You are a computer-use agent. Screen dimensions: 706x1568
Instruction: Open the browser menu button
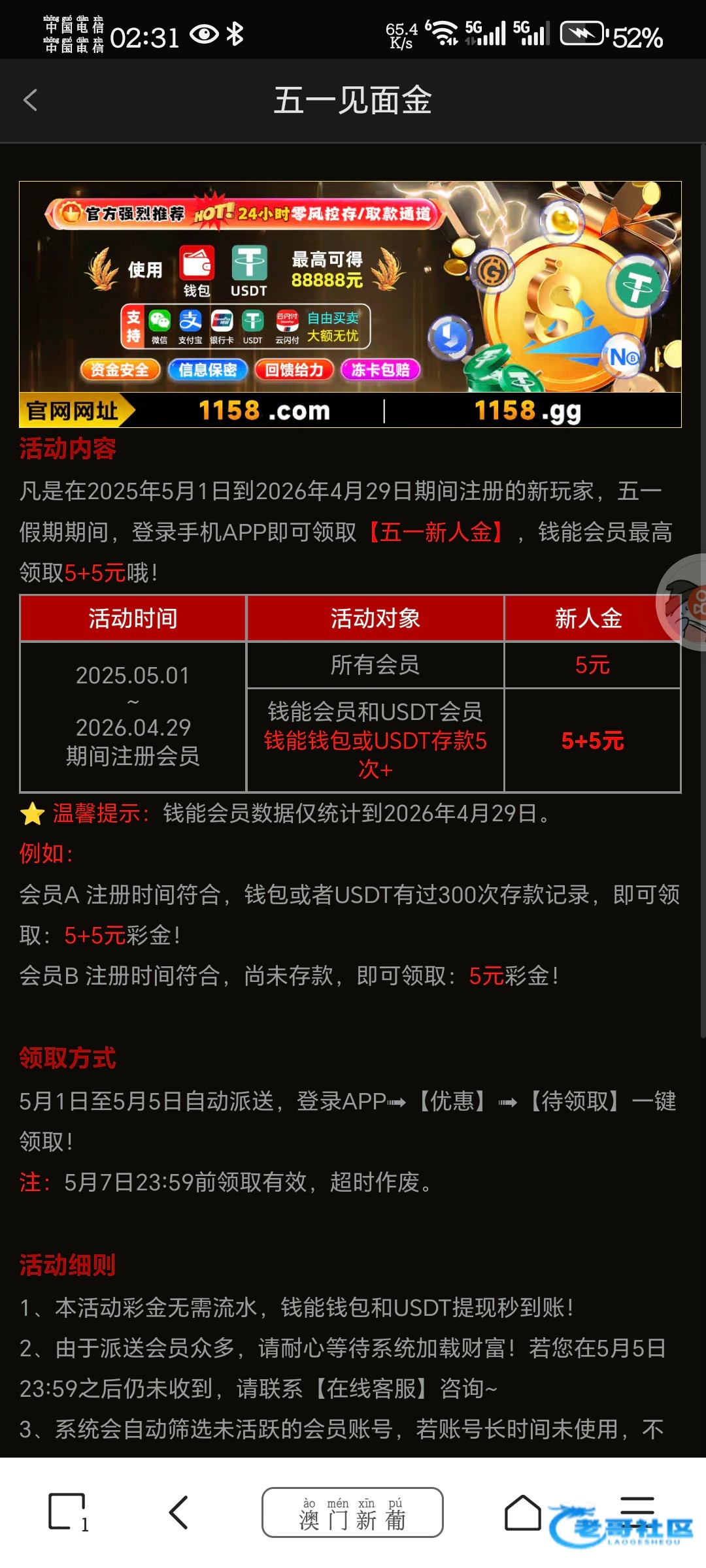[x=637, y=1512]
